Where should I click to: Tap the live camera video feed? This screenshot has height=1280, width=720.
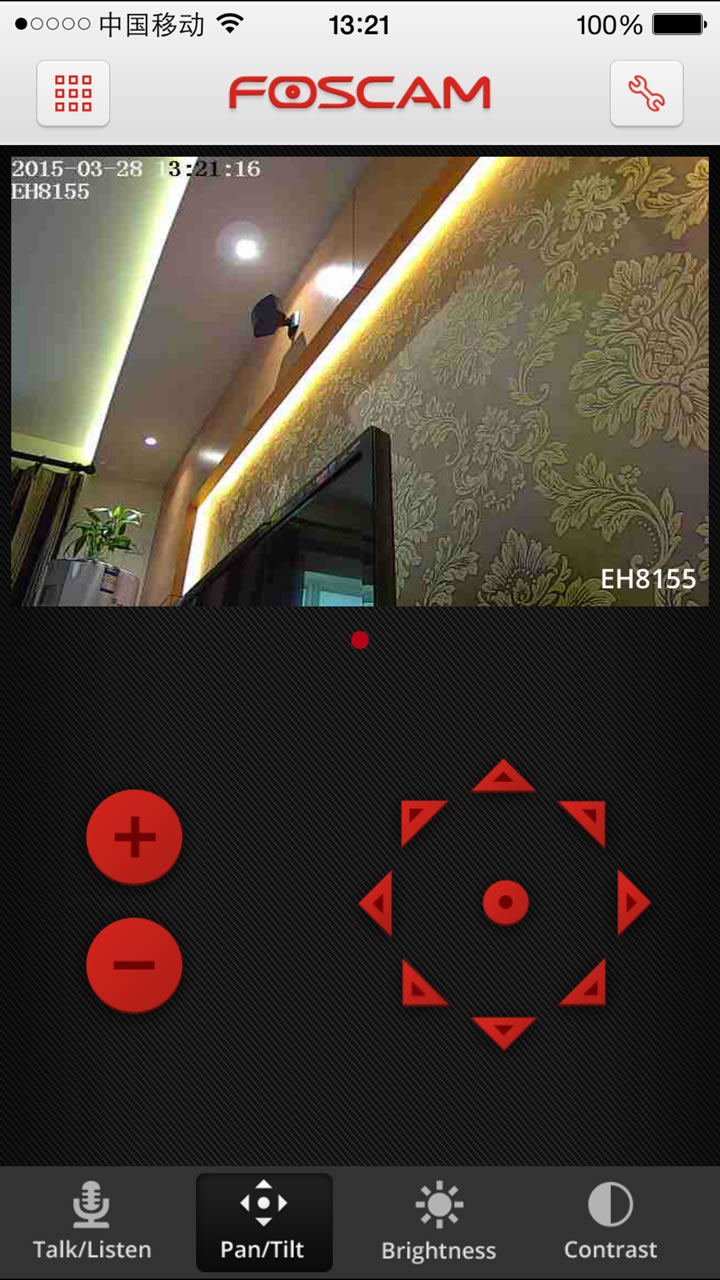pyautogui.click(x=360, y=381)
